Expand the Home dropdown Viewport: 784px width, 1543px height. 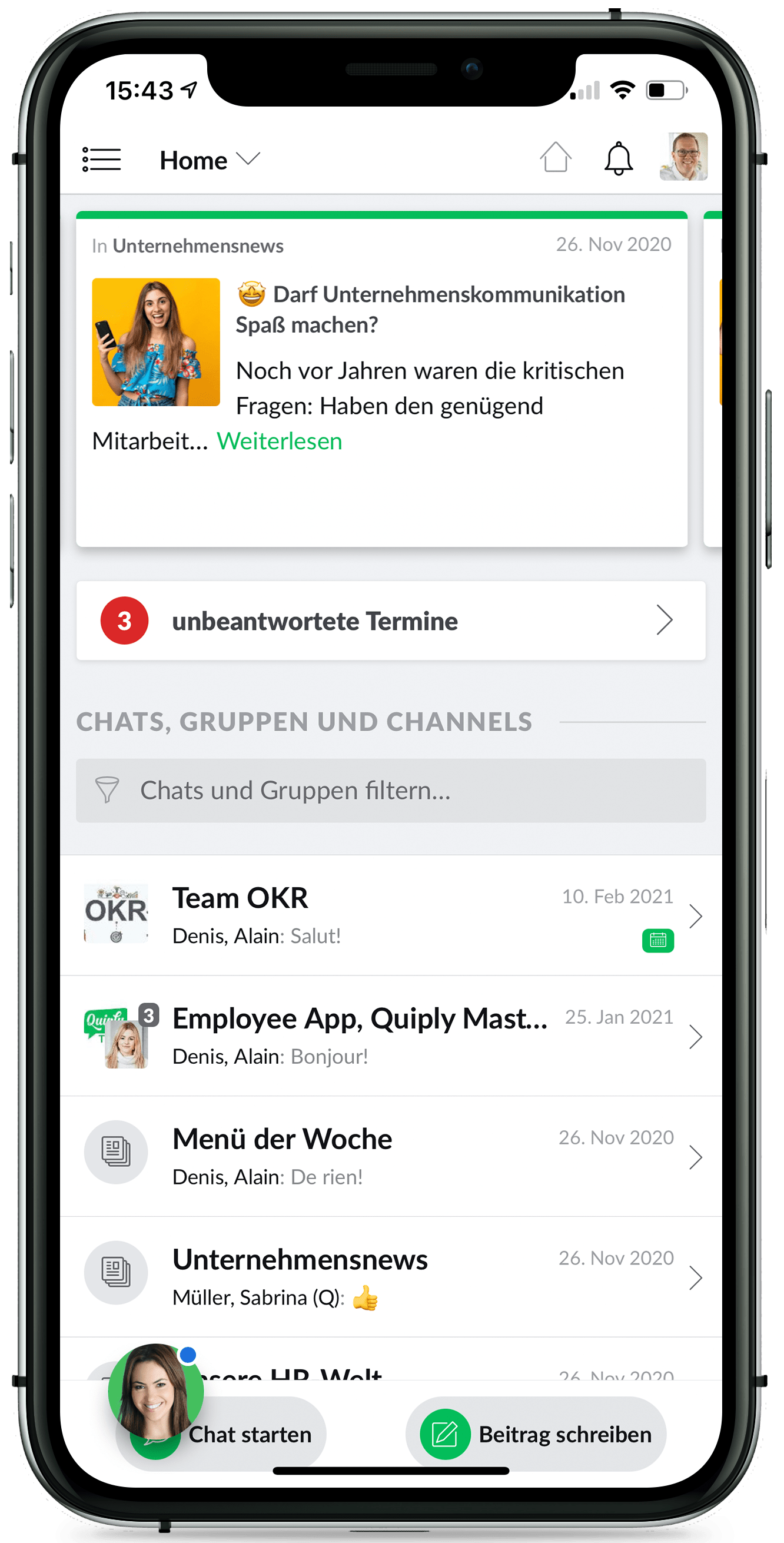[x=210, y=160]
